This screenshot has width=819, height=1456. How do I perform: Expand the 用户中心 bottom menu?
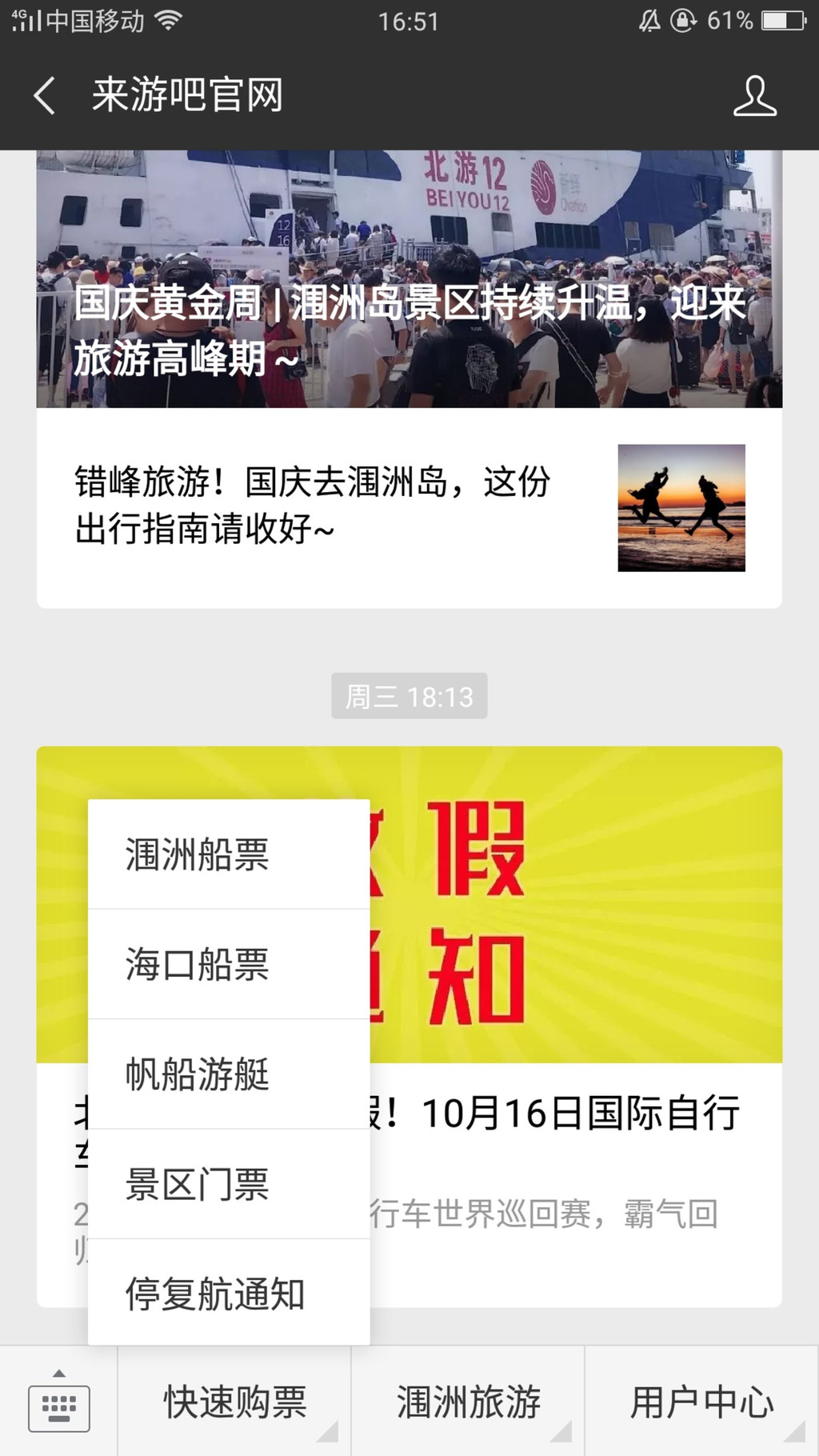point(702,1403)
